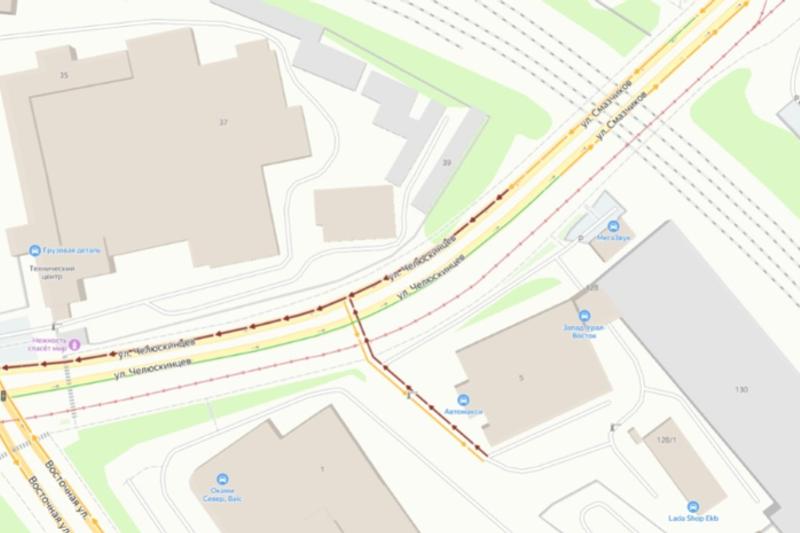
Task: Select the Lada Shop Ekb marker
Action: [693, 507]
